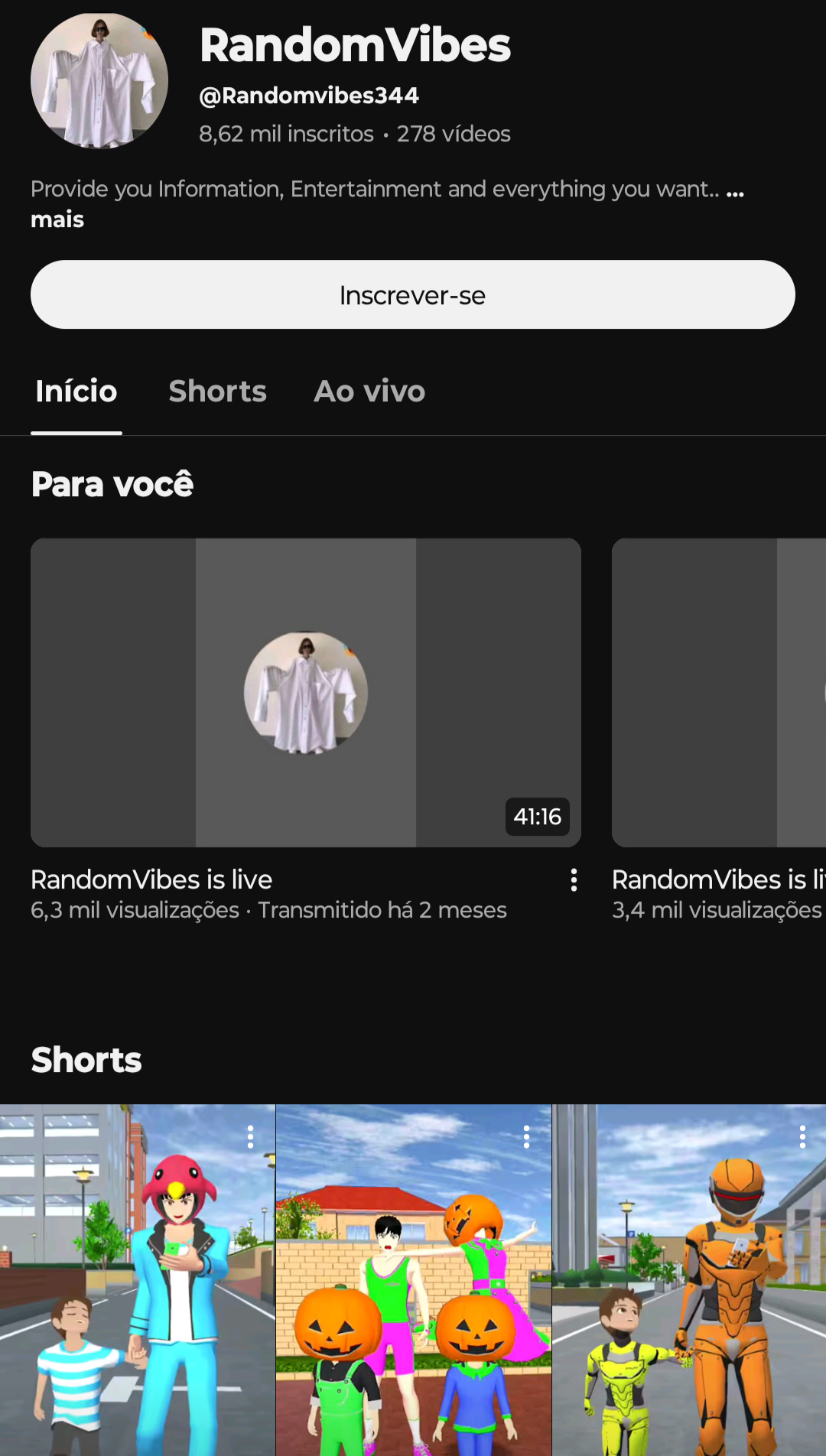Subscribe with the Inscrever-se button

pyautogui.click(x=413, y=295)
